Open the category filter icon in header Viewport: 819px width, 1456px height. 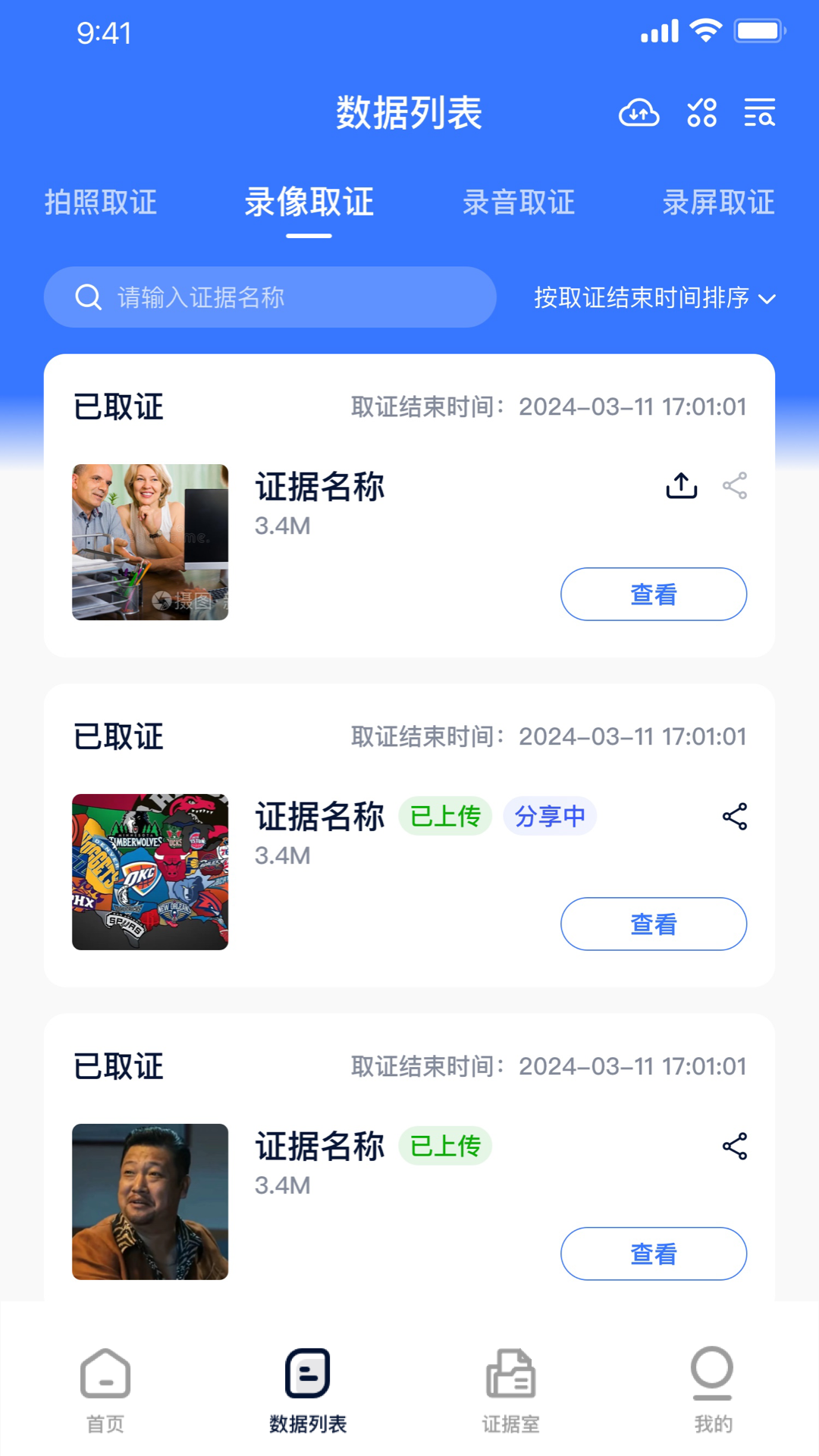point(701,113)
